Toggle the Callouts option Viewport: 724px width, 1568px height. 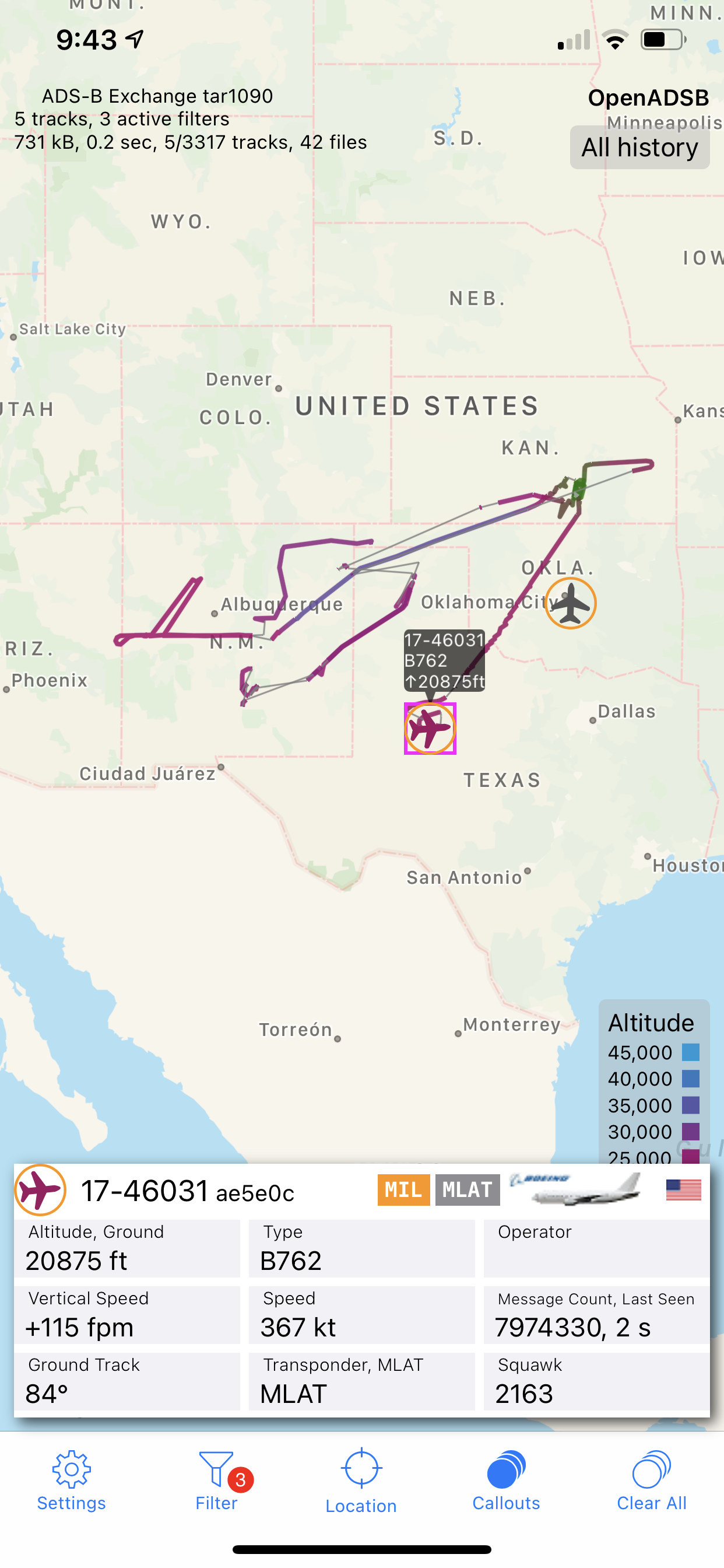[x=506, y=1480]
